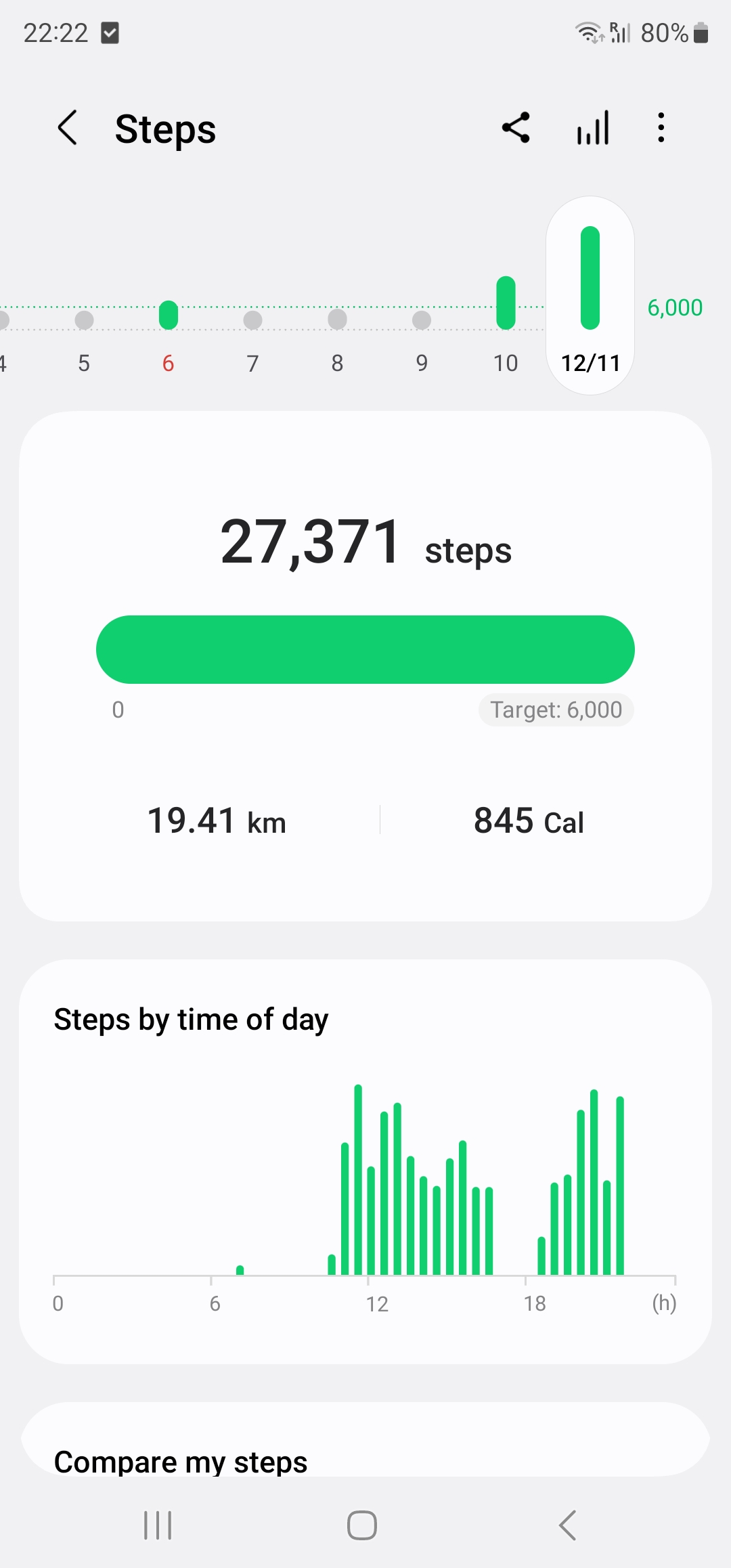Open the Compare my steps card
Viewport: 731px width, 1568px height.
[365, 1456]
